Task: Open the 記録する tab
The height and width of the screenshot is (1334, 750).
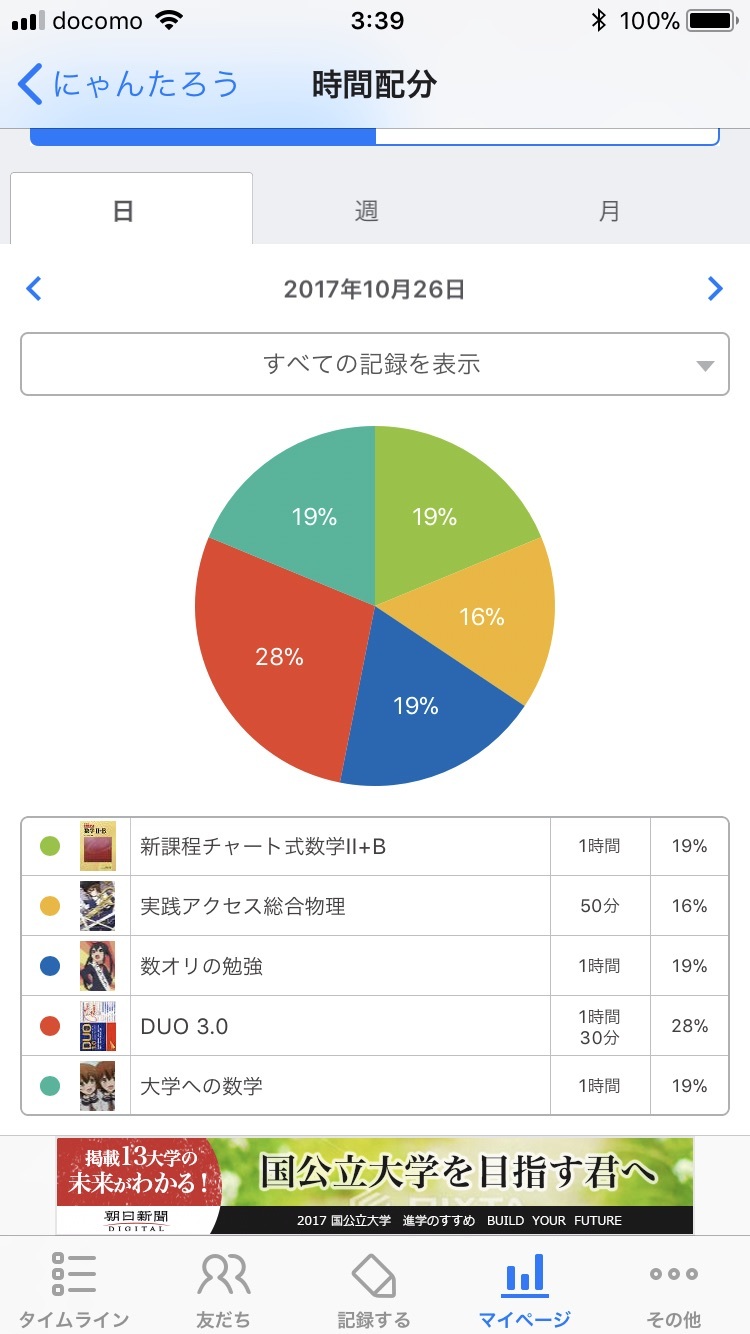Action: (x=374, y=1289)
